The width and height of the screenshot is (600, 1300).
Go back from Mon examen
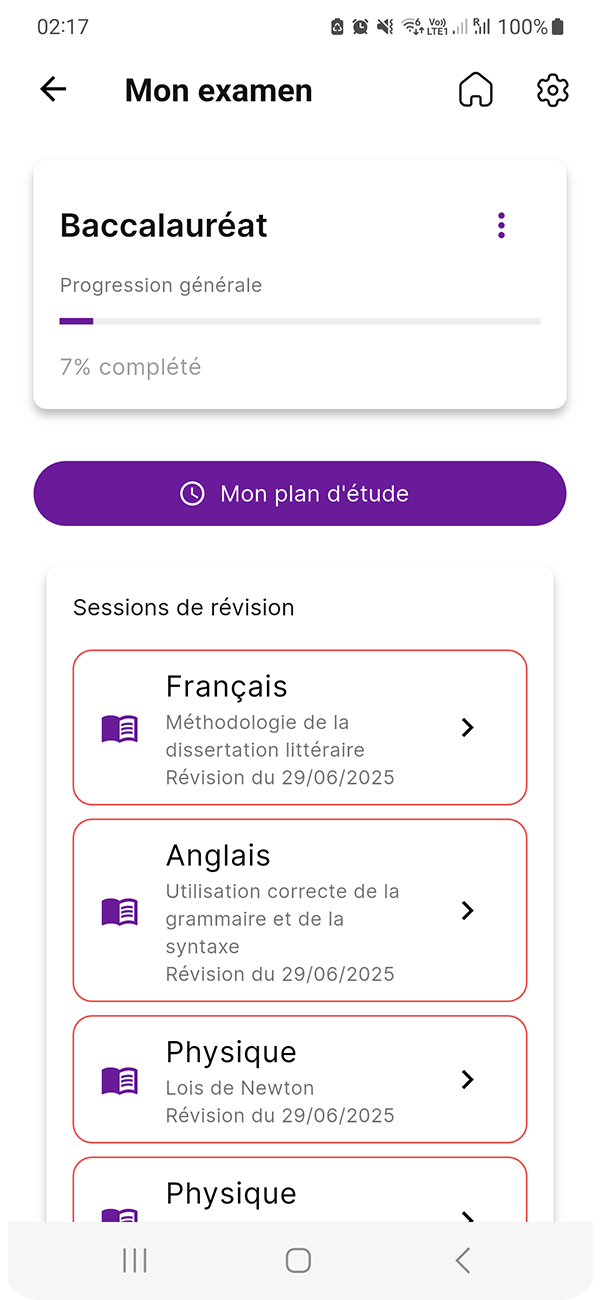[x=53, y=90]
